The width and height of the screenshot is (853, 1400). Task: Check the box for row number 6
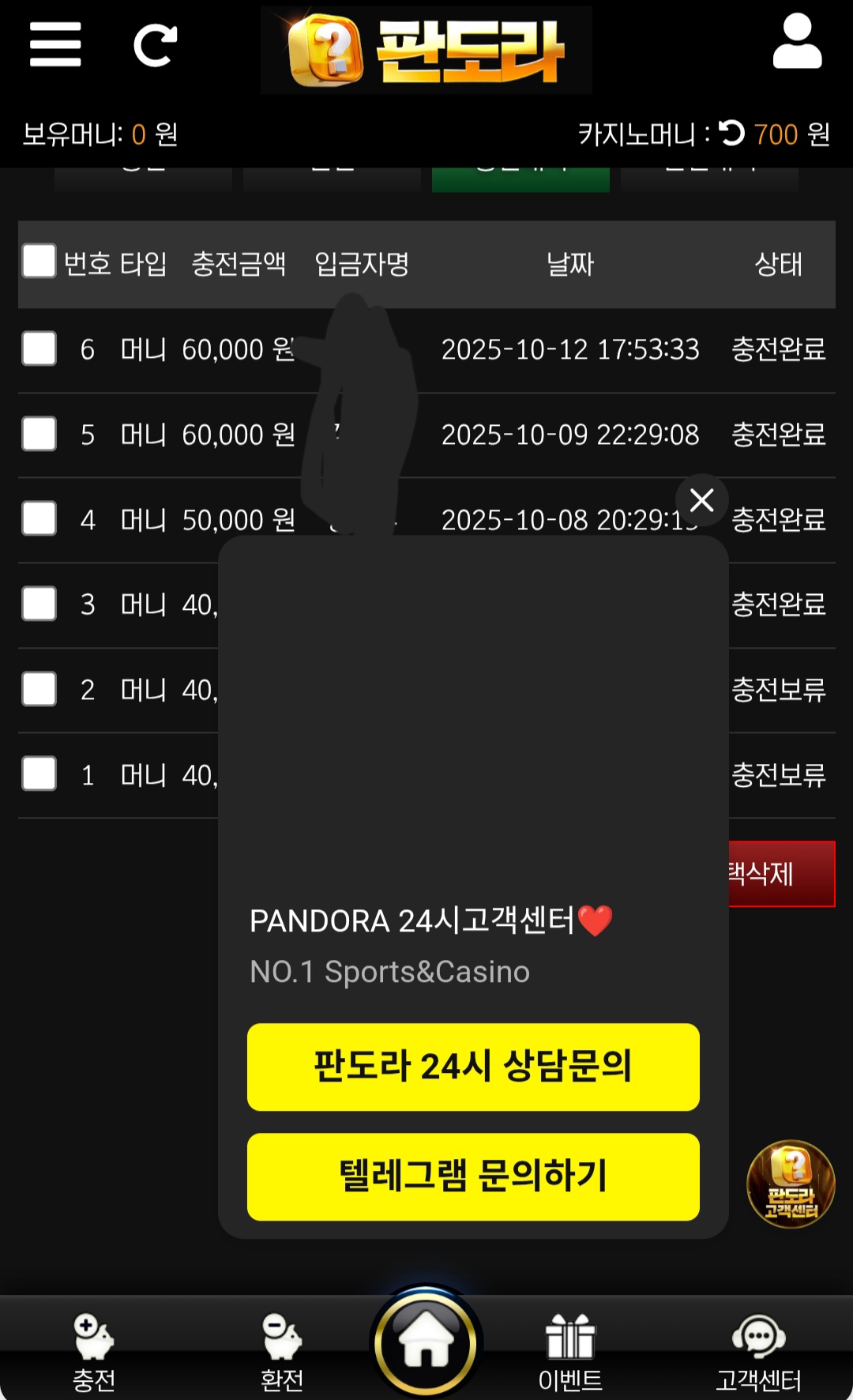tap(39, 348)
